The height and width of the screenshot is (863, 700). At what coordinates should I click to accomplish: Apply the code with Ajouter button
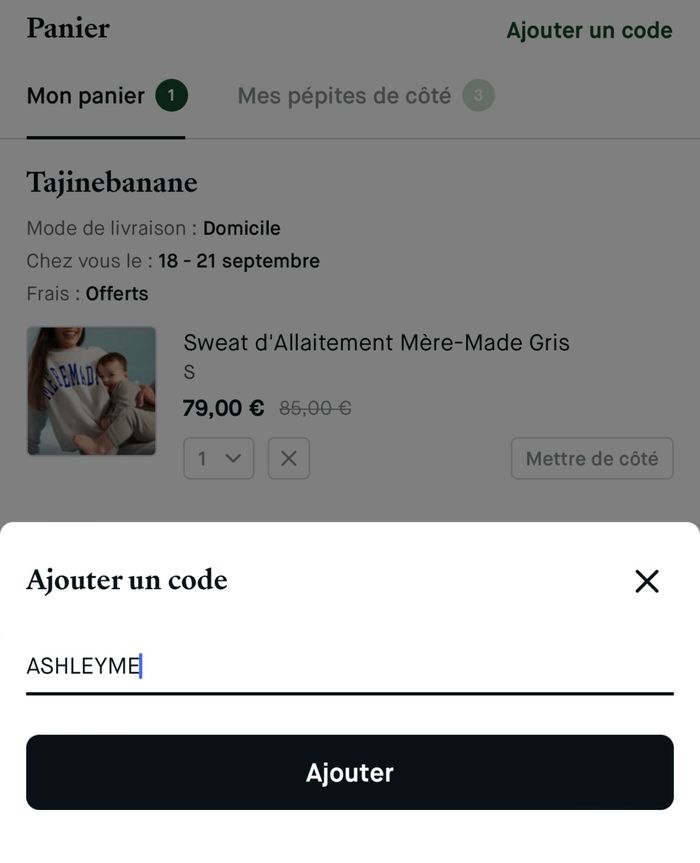349,772
